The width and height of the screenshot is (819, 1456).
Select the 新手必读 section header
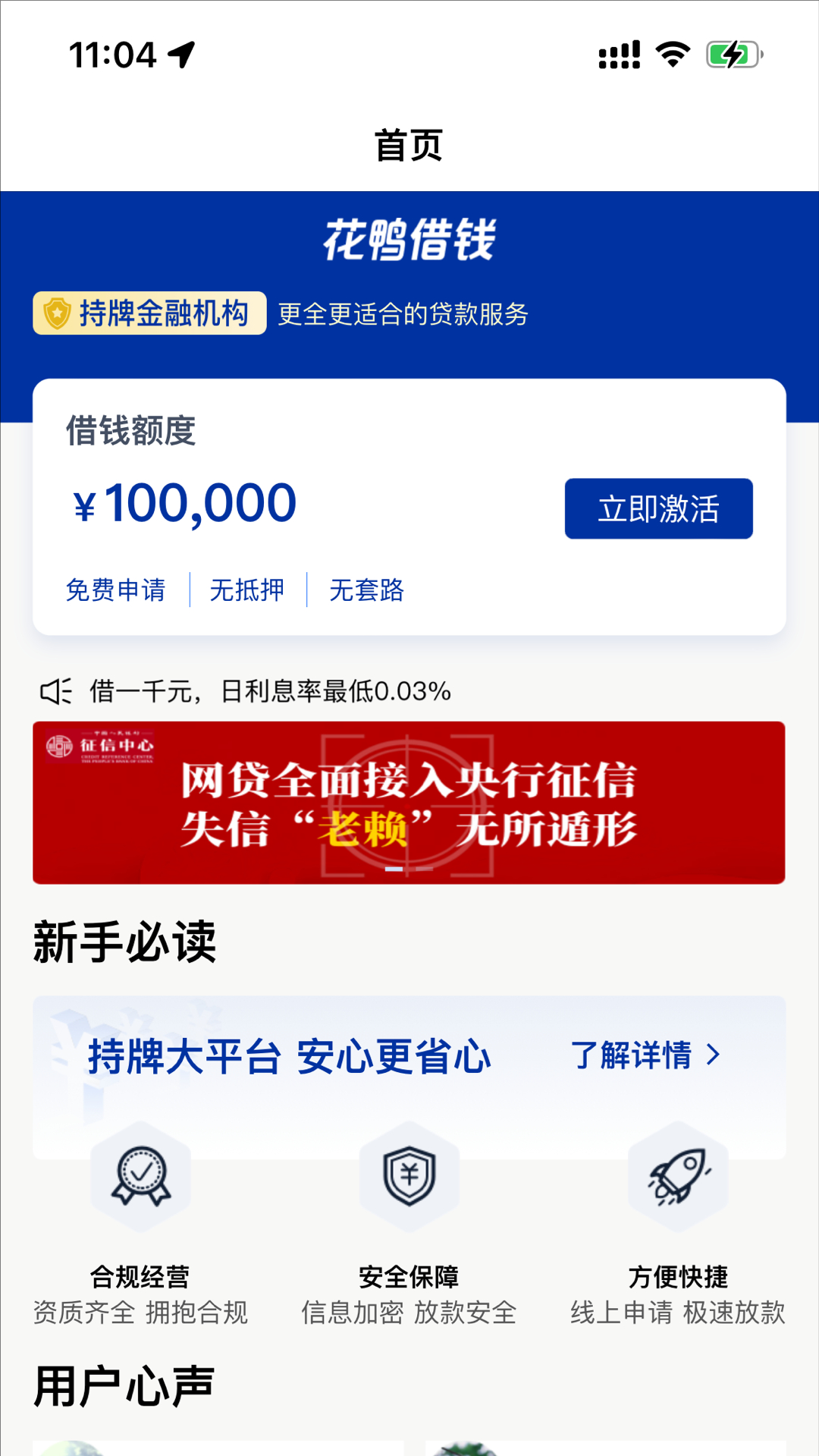click(x=125, y=941)
